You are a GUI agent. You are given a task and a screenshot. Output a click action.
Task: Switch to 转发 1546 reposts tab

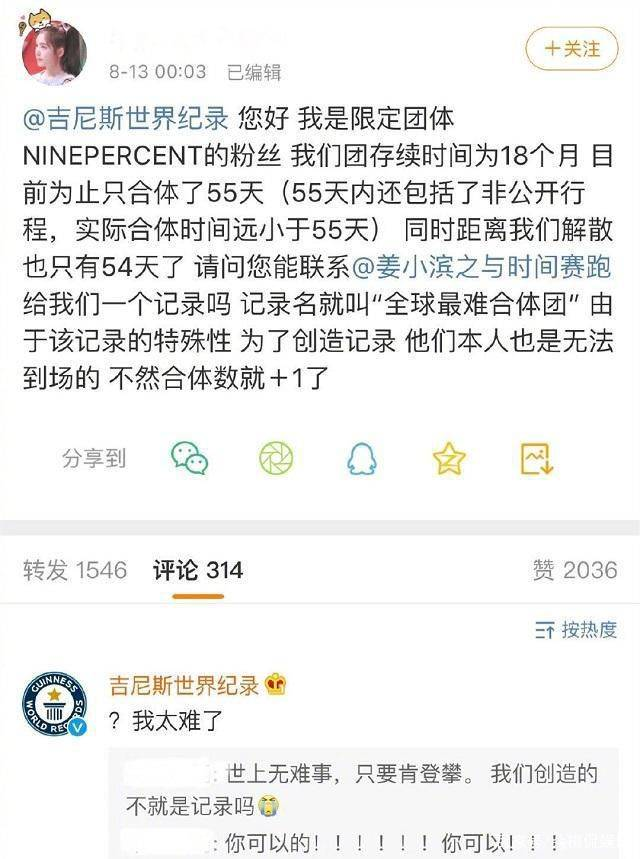[x=75, y=570]
